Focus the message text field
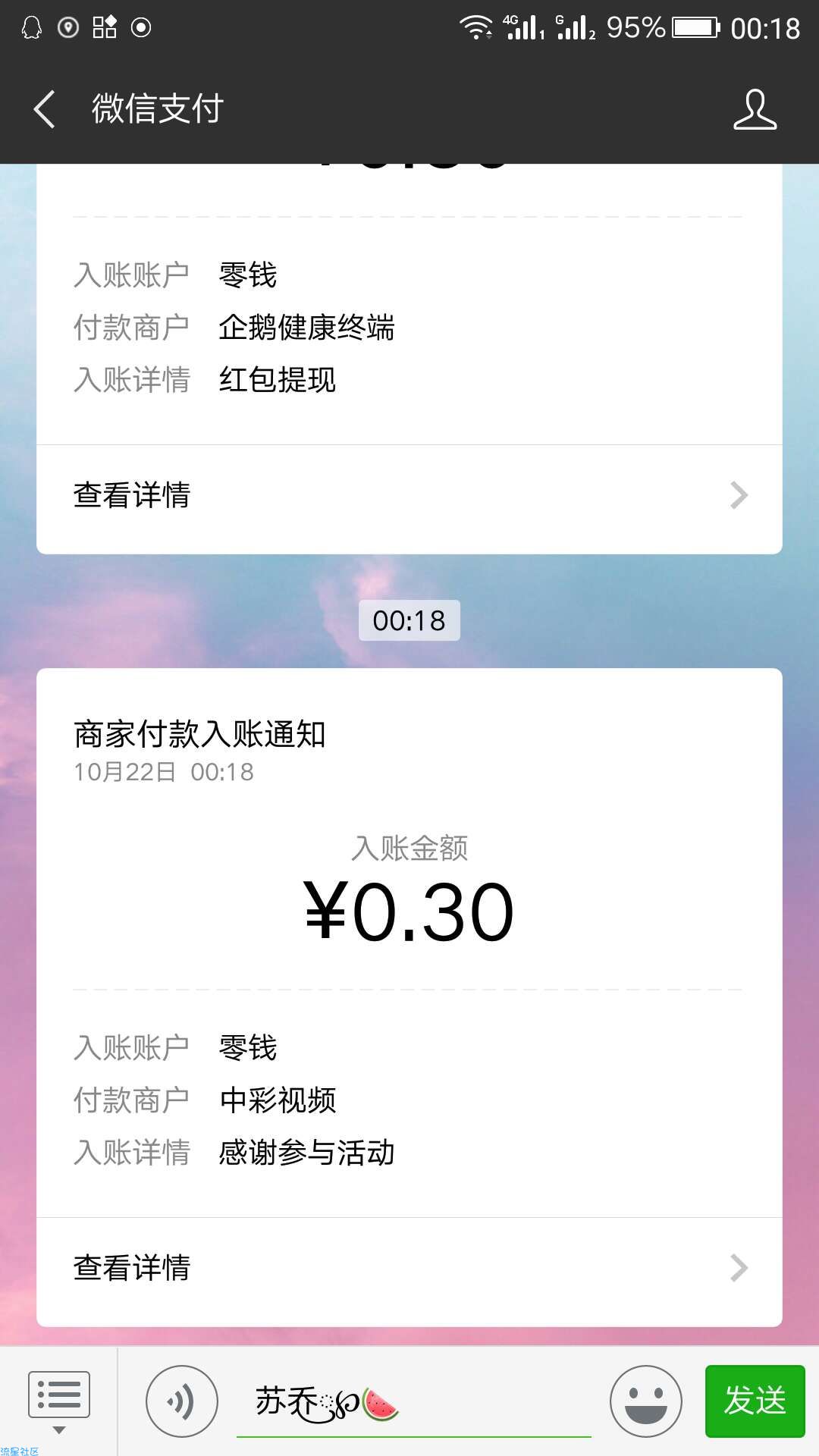Screen dimensions: 819x1456 pos(414,1403)
